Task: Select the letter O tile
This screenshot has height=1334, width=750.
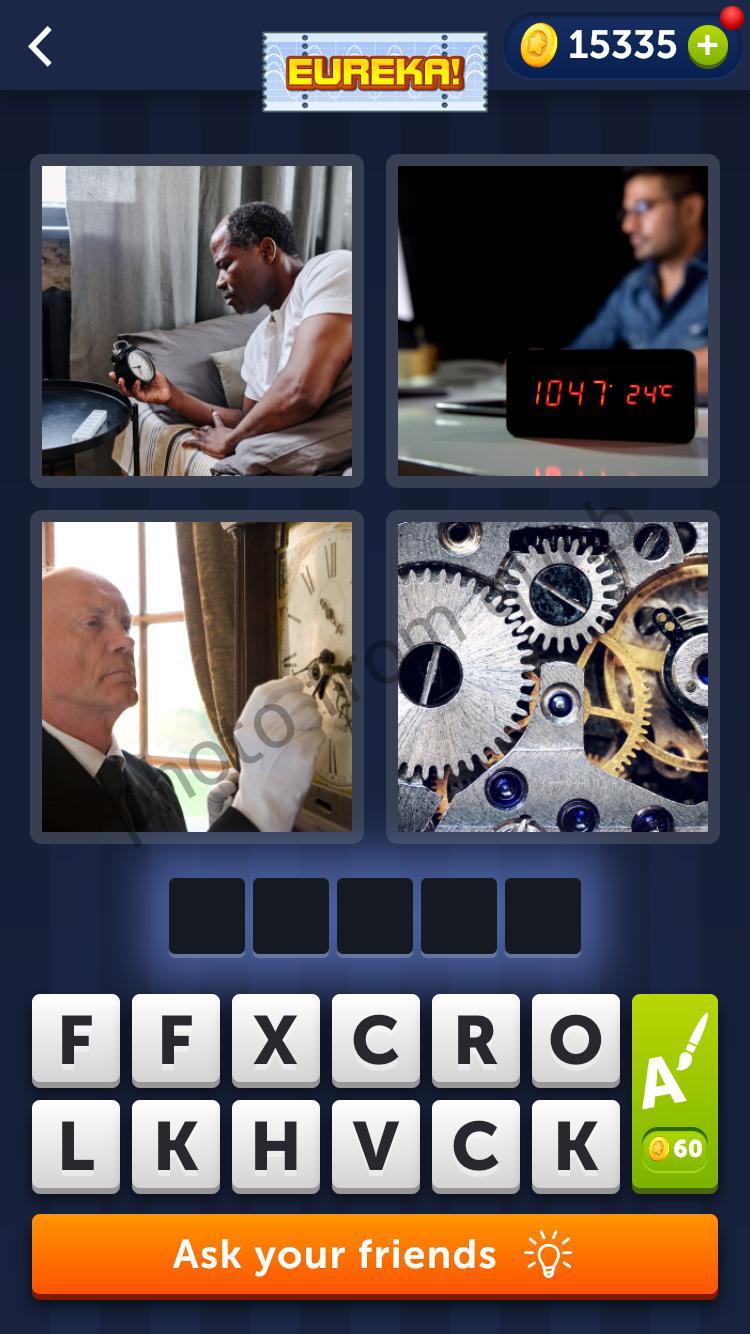Action: (576, 1040)
